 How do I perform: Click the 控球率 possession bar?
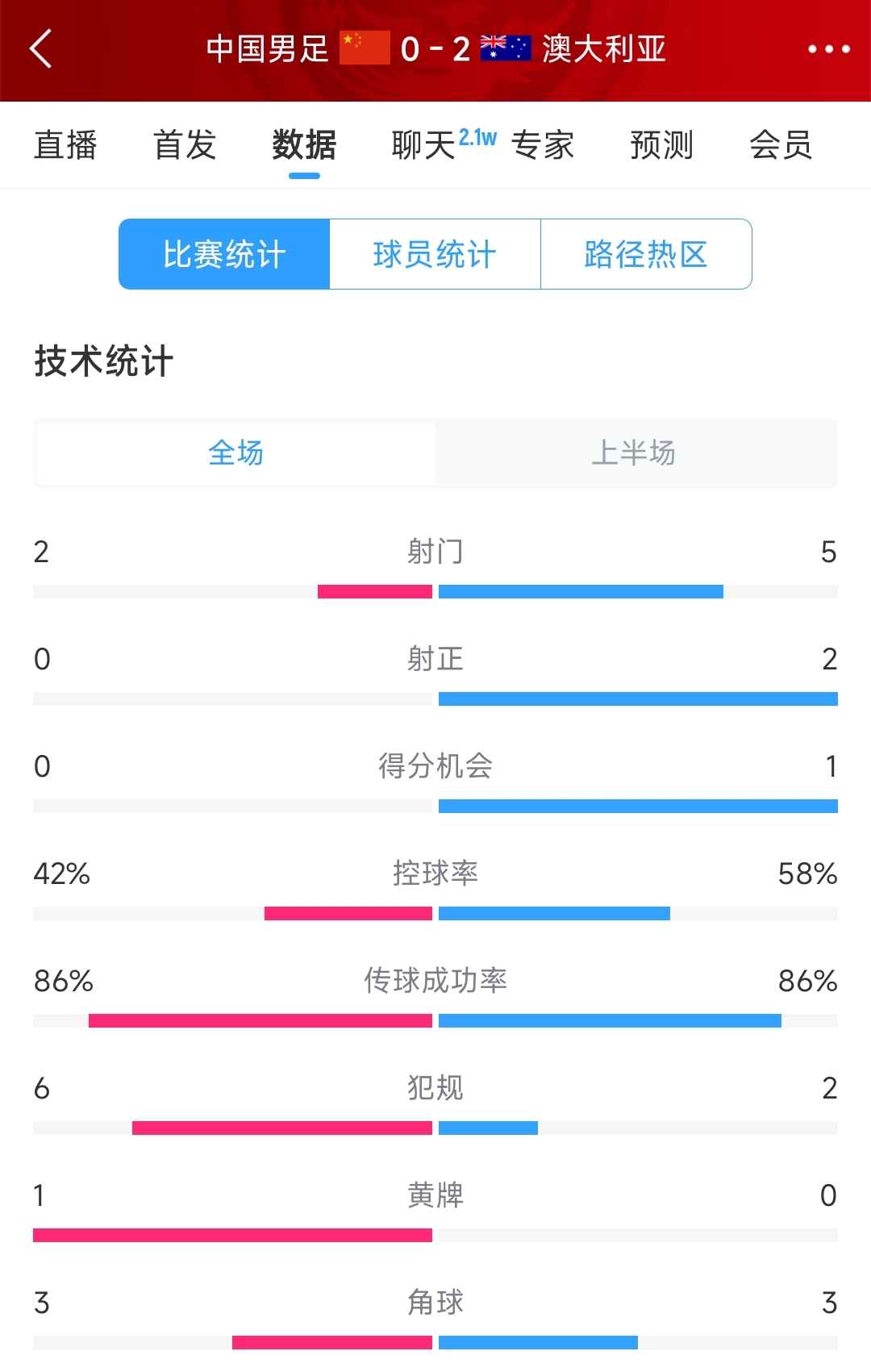[x=435, y=913]
